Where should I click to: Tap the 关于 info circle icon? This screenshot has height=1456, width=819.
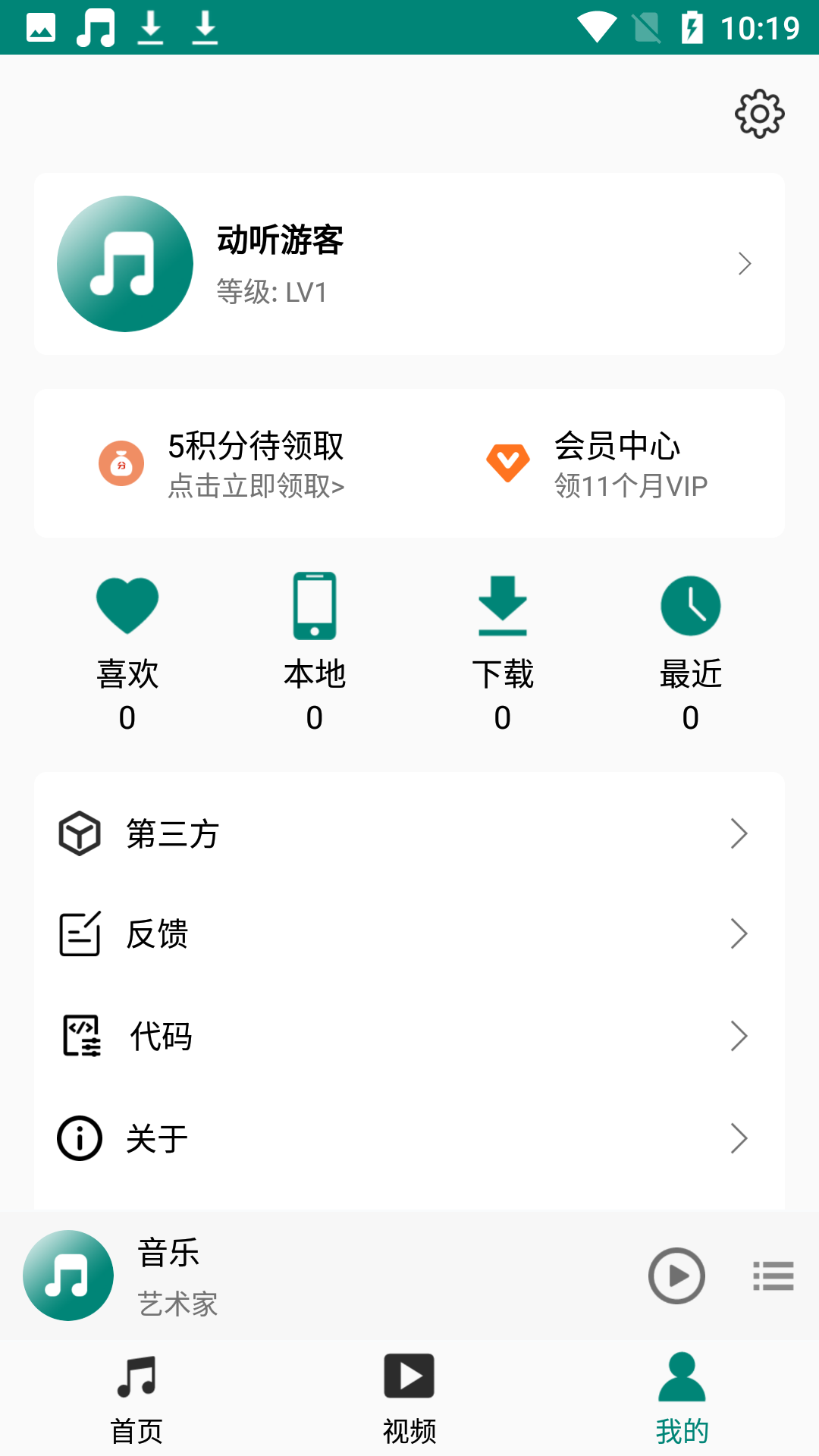[78, 1137]
